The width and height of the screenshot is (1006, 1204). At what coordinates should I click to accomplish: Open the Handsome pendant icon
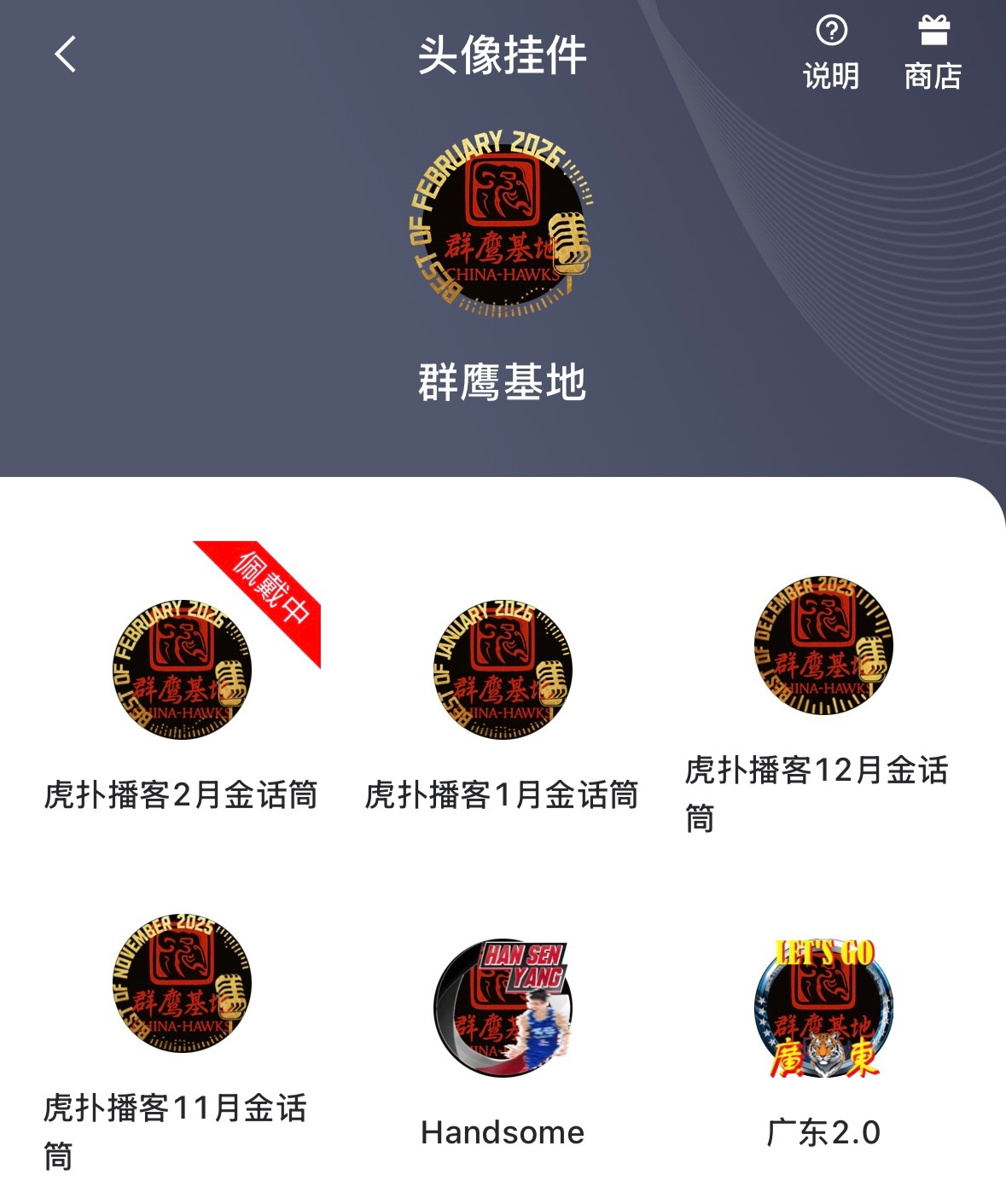tap(503, 1007)
